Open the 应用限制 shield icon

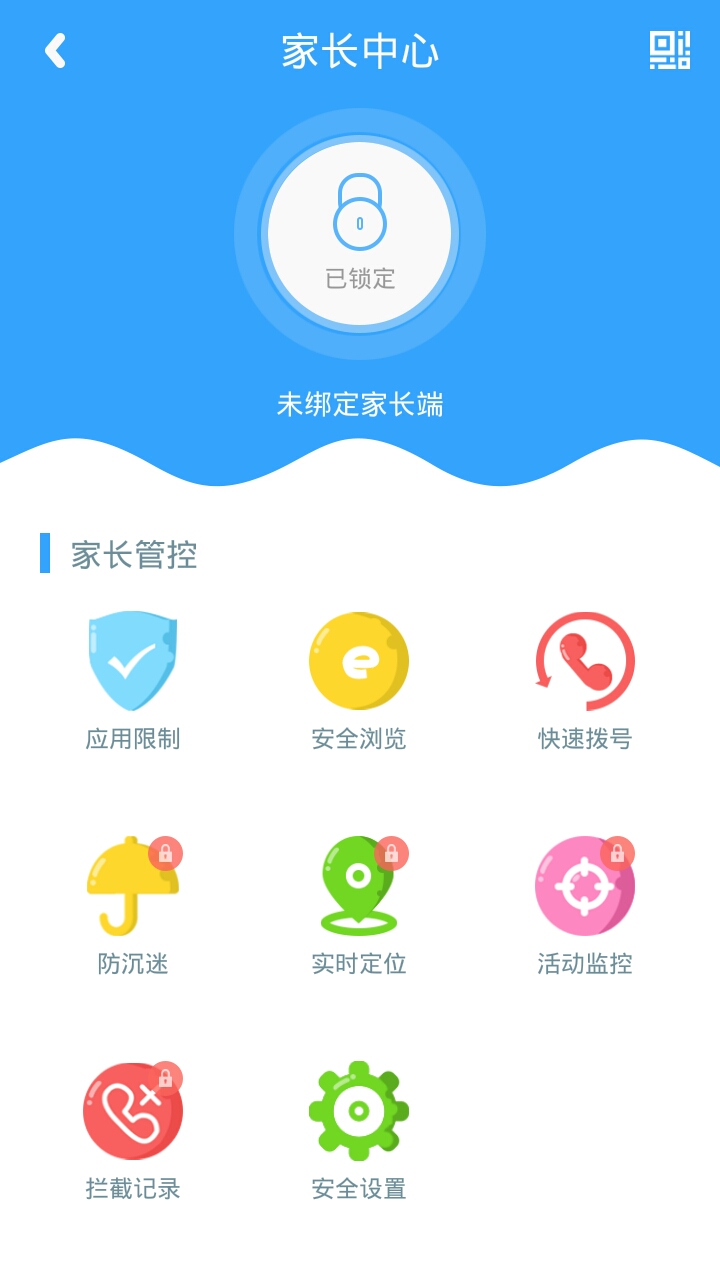tap(133, 660)
